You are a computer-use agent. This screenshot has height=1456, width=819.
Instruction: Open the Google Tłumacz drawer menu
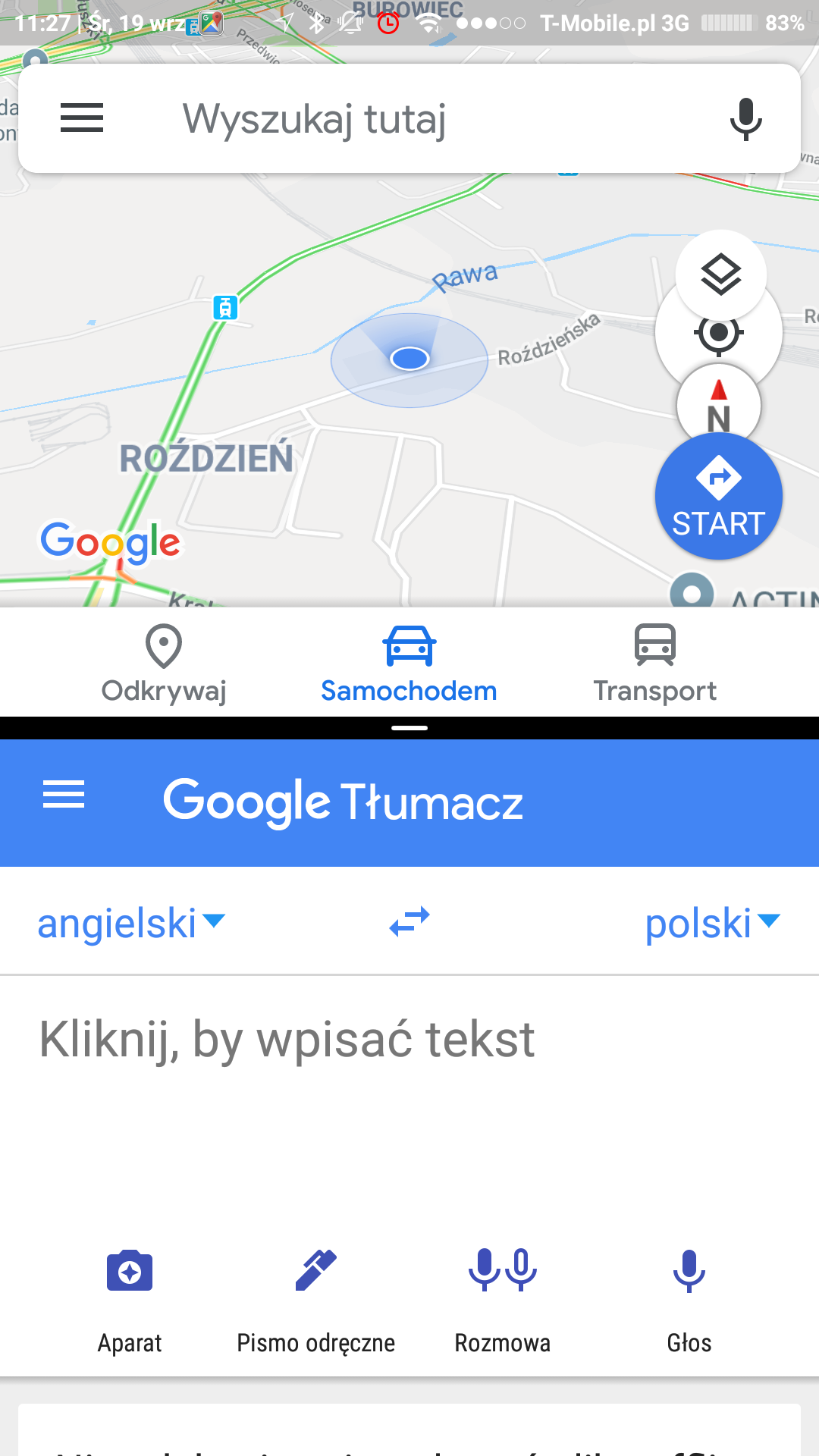point(64,795)
